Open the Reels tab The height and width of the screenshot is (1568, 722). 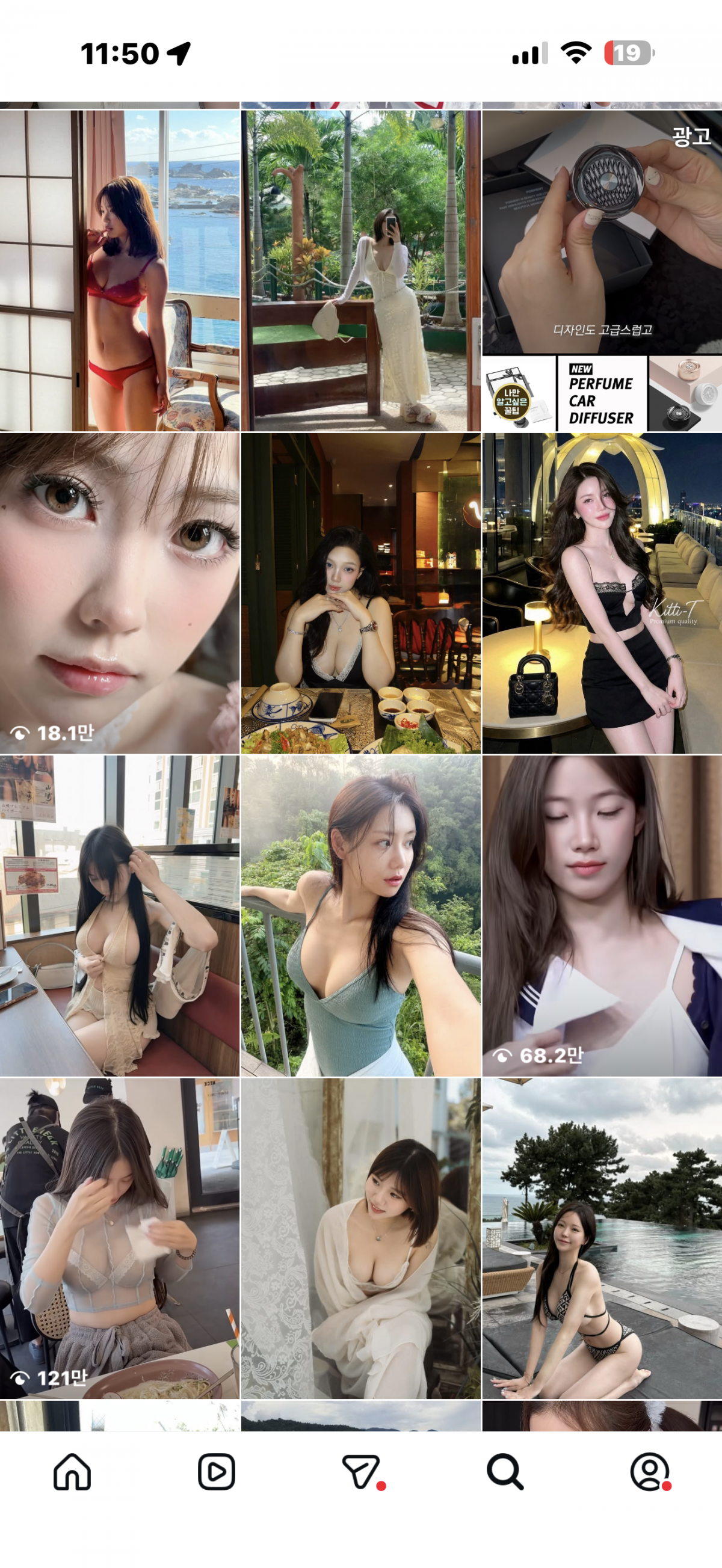click(216, 1472)
